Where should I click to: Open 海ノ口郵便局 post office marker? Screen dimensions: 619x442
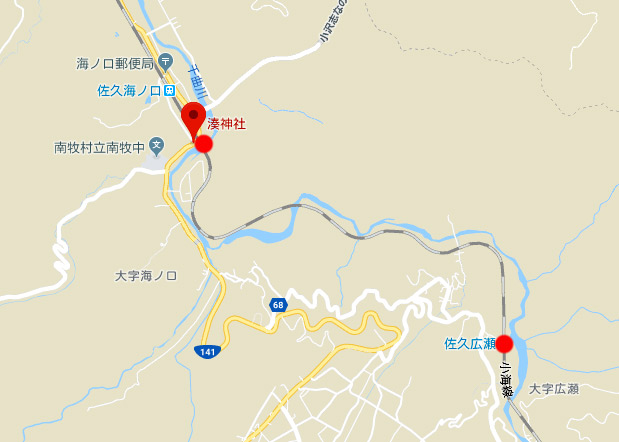pyautogui.click(x=165, y=63)
